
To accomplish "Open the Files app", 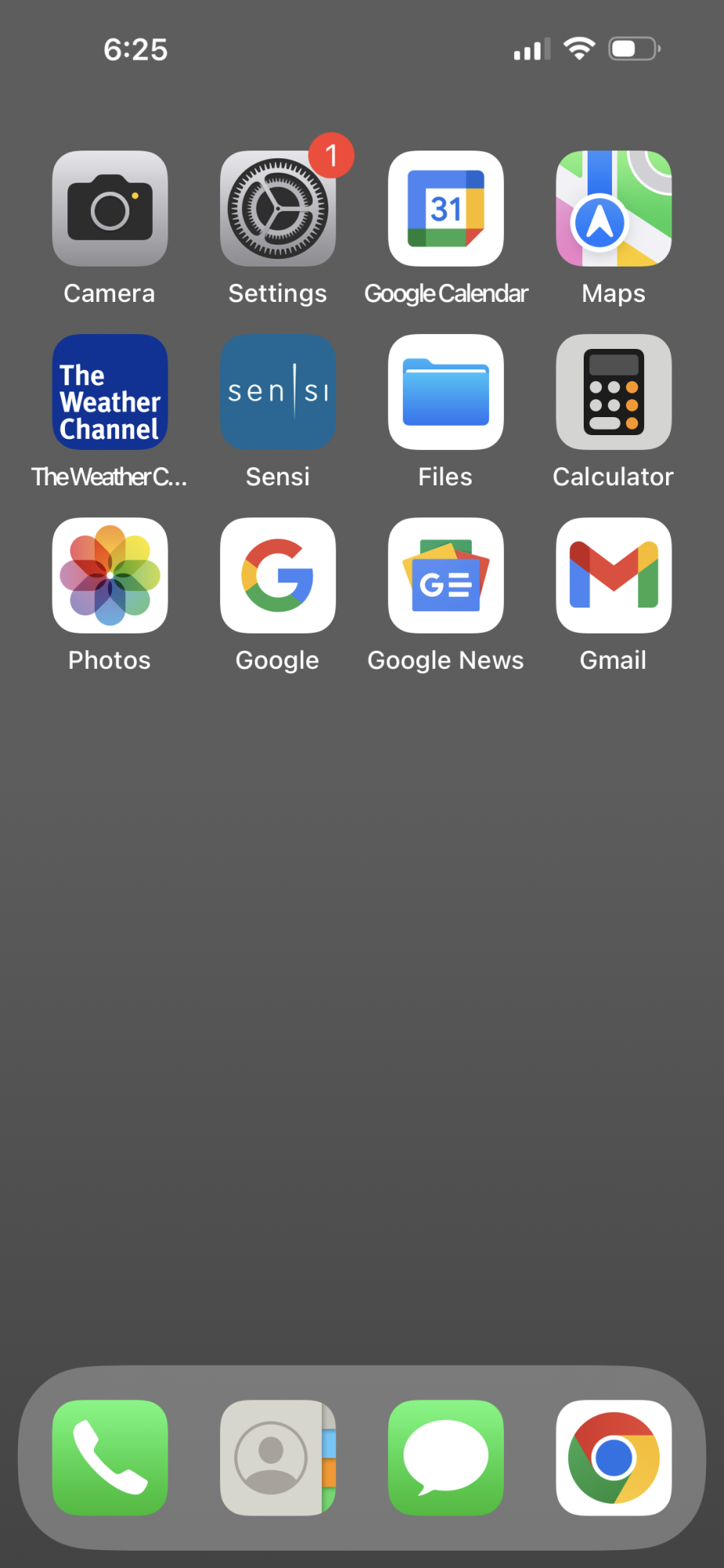I will pyautogui.click(x=446, y=392).
